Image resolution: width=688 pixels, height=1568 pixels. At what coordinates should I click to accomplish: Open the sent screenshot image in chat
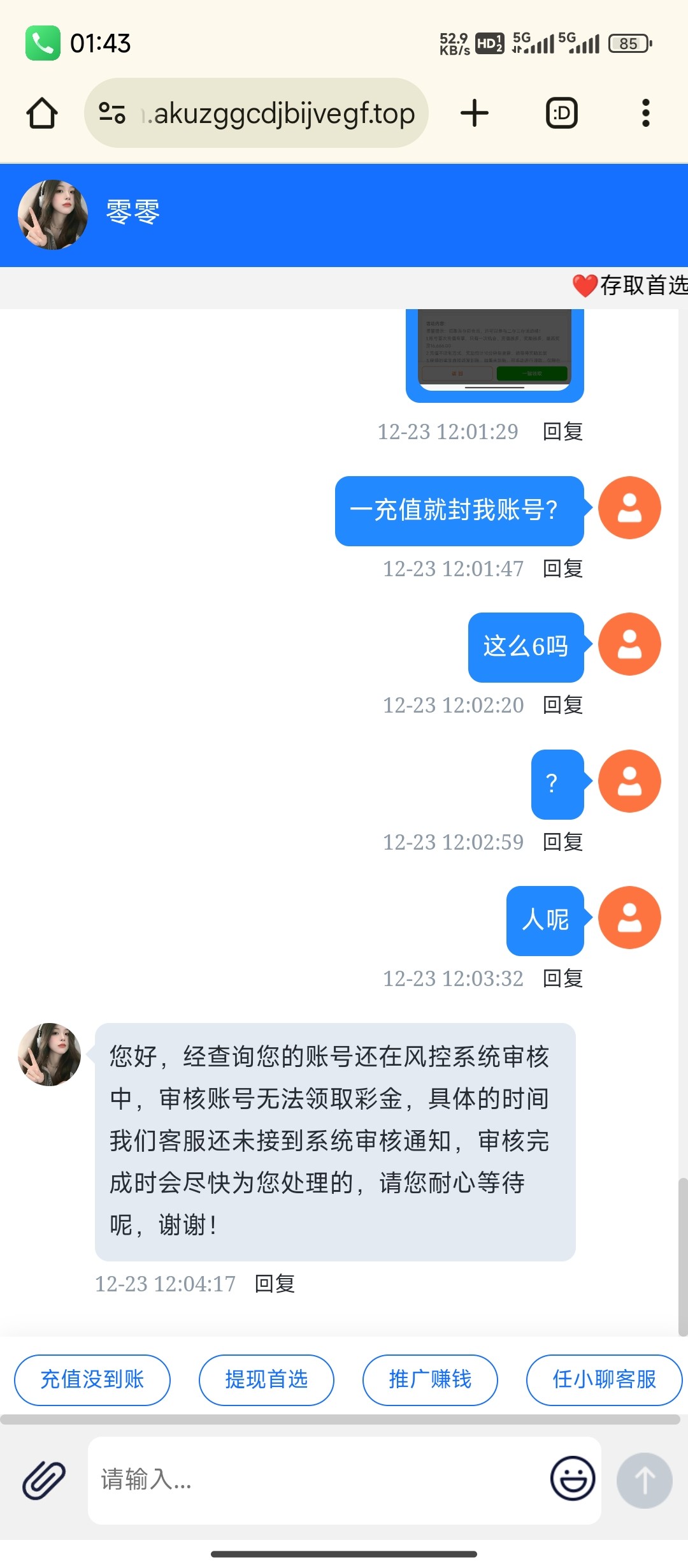point(494,354)
